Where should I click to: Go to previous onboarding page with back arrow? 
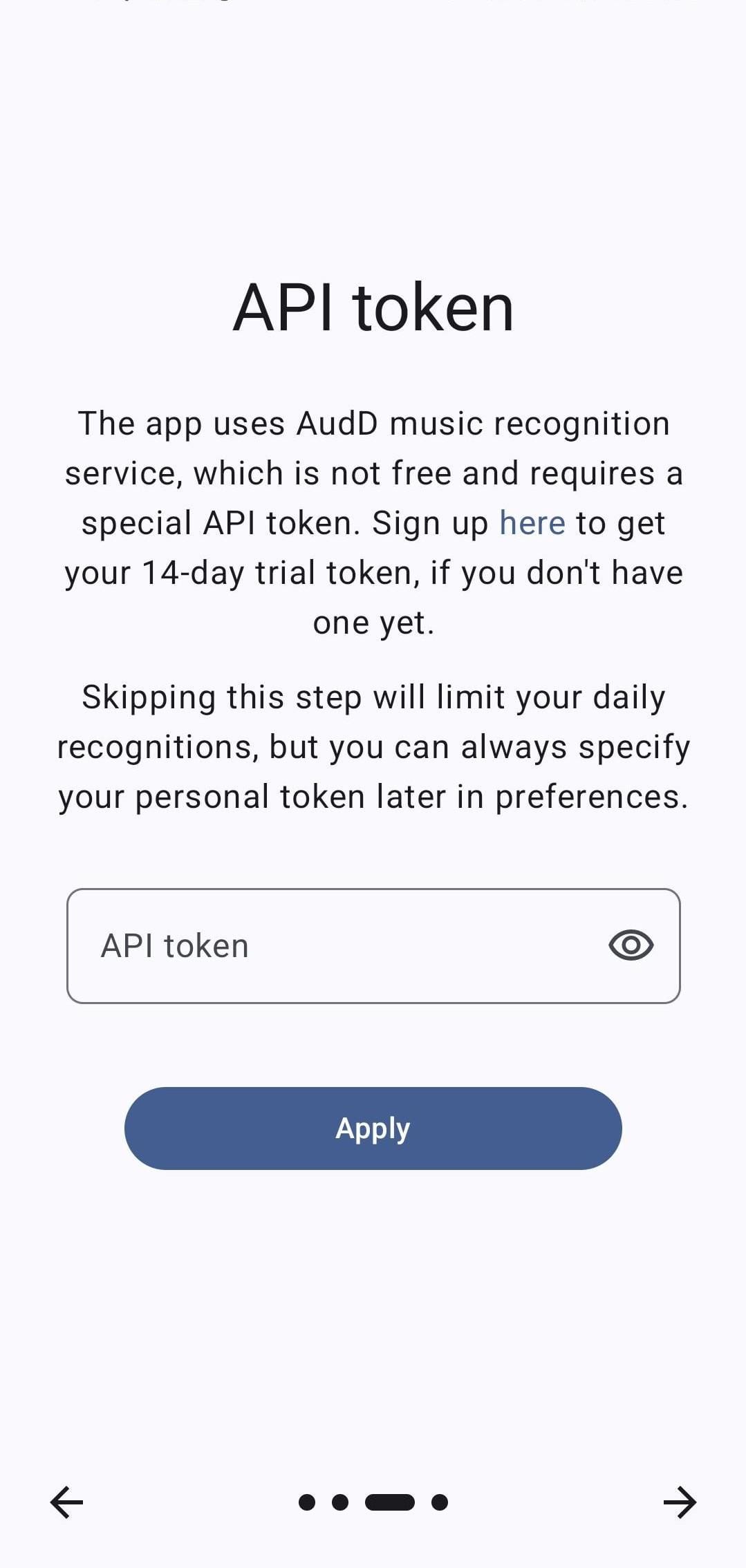(67, 1502)
